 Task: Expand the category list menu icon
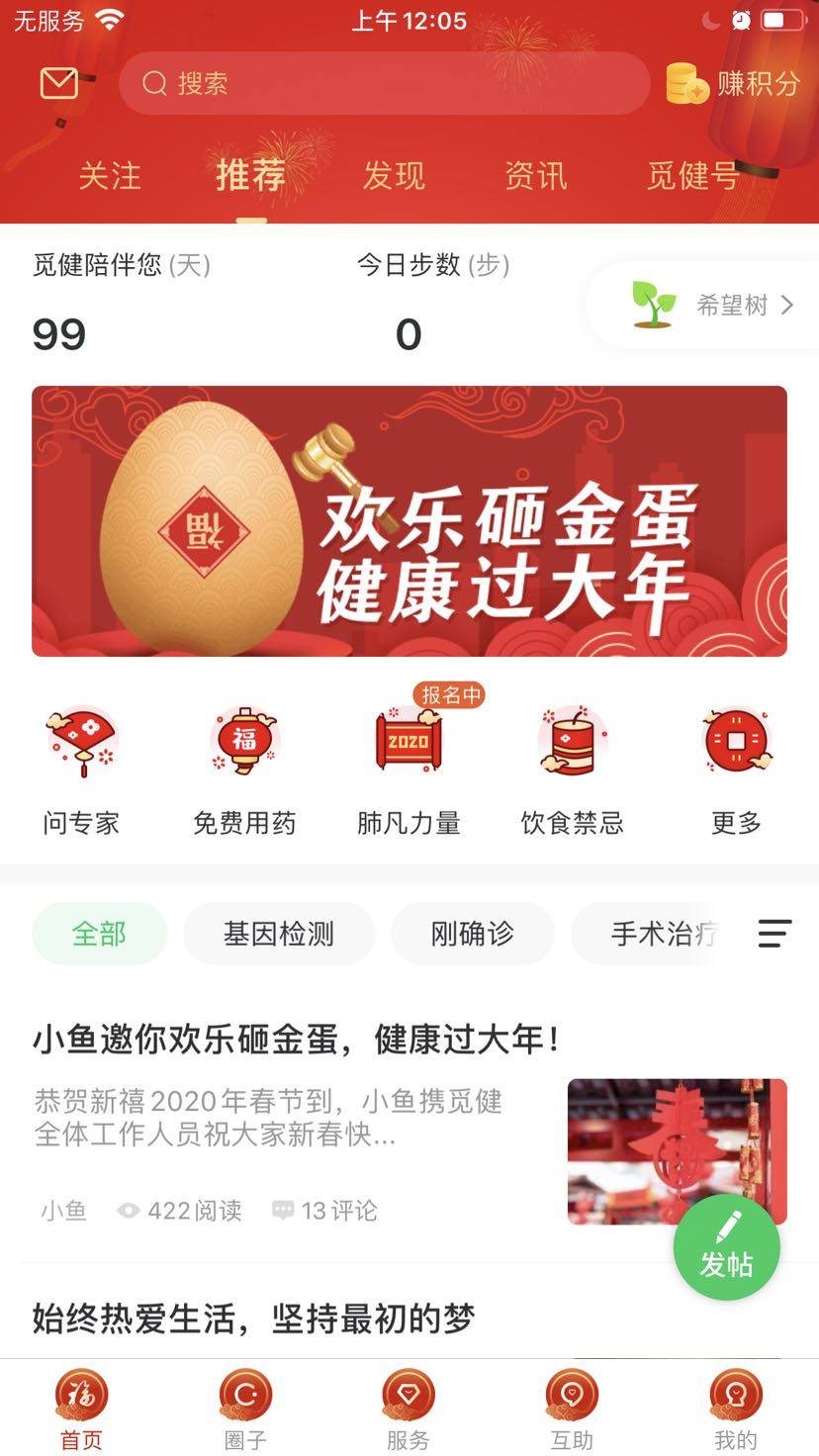[774, 934]
